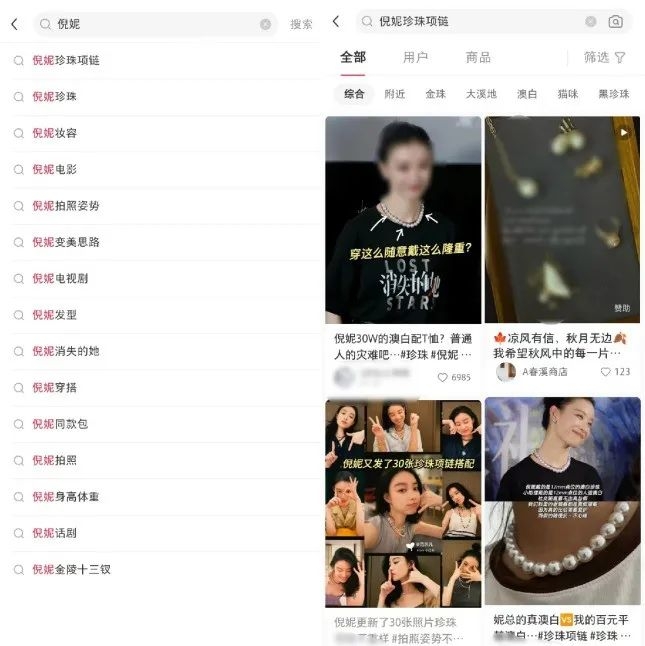The width and height of the screenshot is (645, 646).
Task: Clear the 倪妮珍珠项链 search text
Action: tap(591, 21)
